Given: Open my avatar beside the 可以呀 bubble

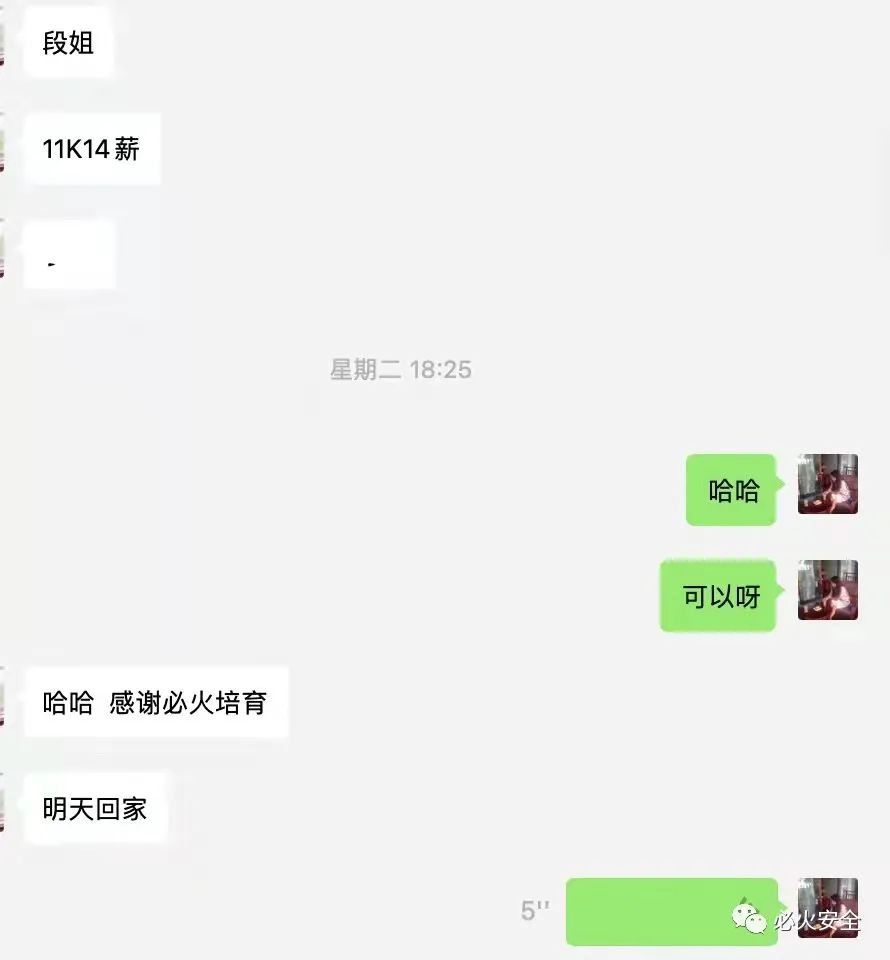Looking at the screenshot, I should pyautogui.click(x=828, y=591).
